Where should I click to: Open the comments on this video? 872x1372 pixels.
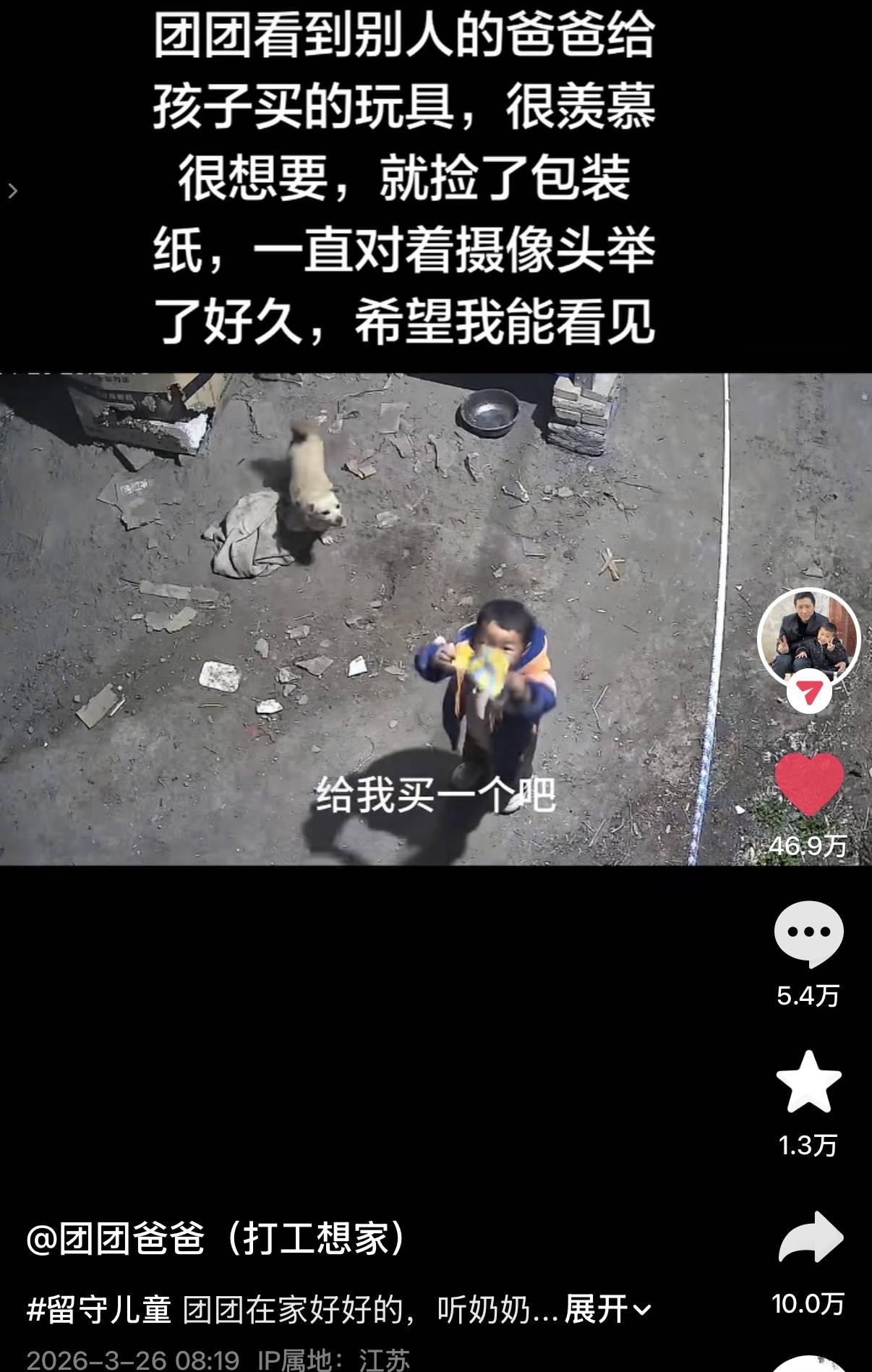coord(808,933)
